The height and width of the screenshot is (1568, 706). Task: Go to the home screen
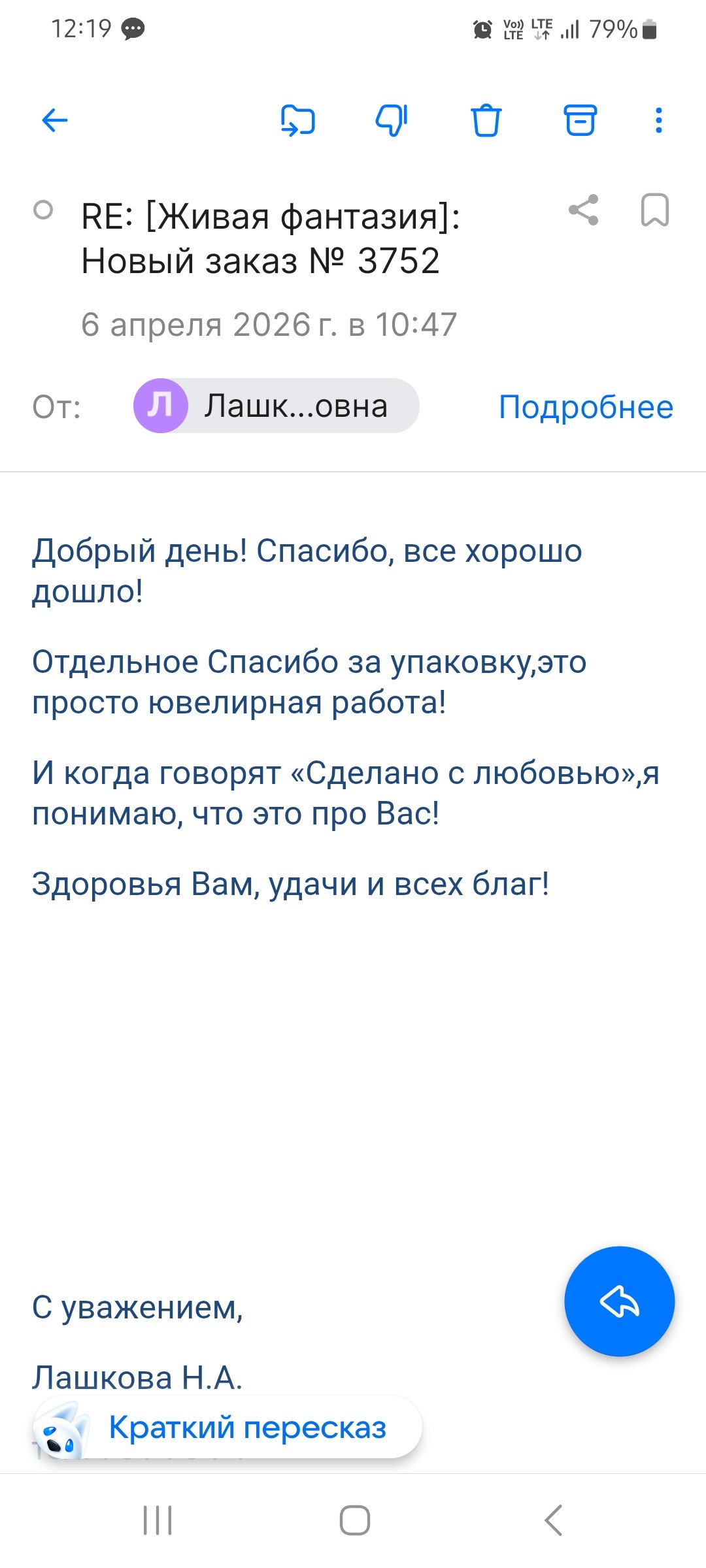[354, 1520]
